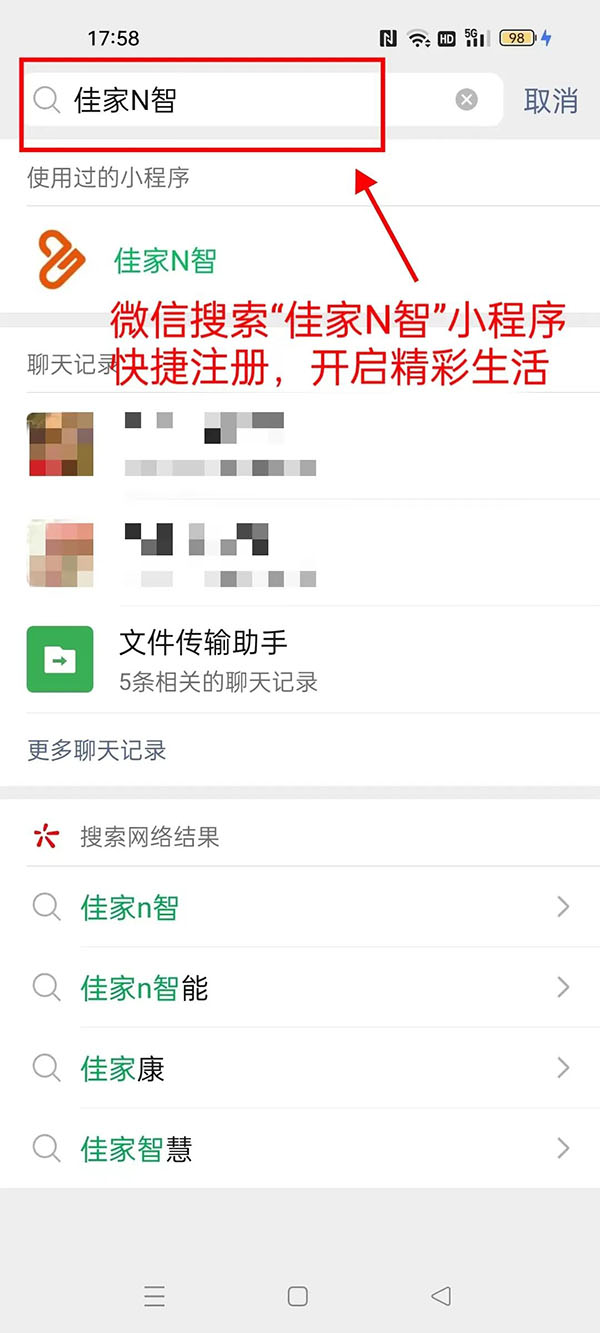600x1333 pixels.
Task: Clear the search text with the X icon
Action: point(467,100)
